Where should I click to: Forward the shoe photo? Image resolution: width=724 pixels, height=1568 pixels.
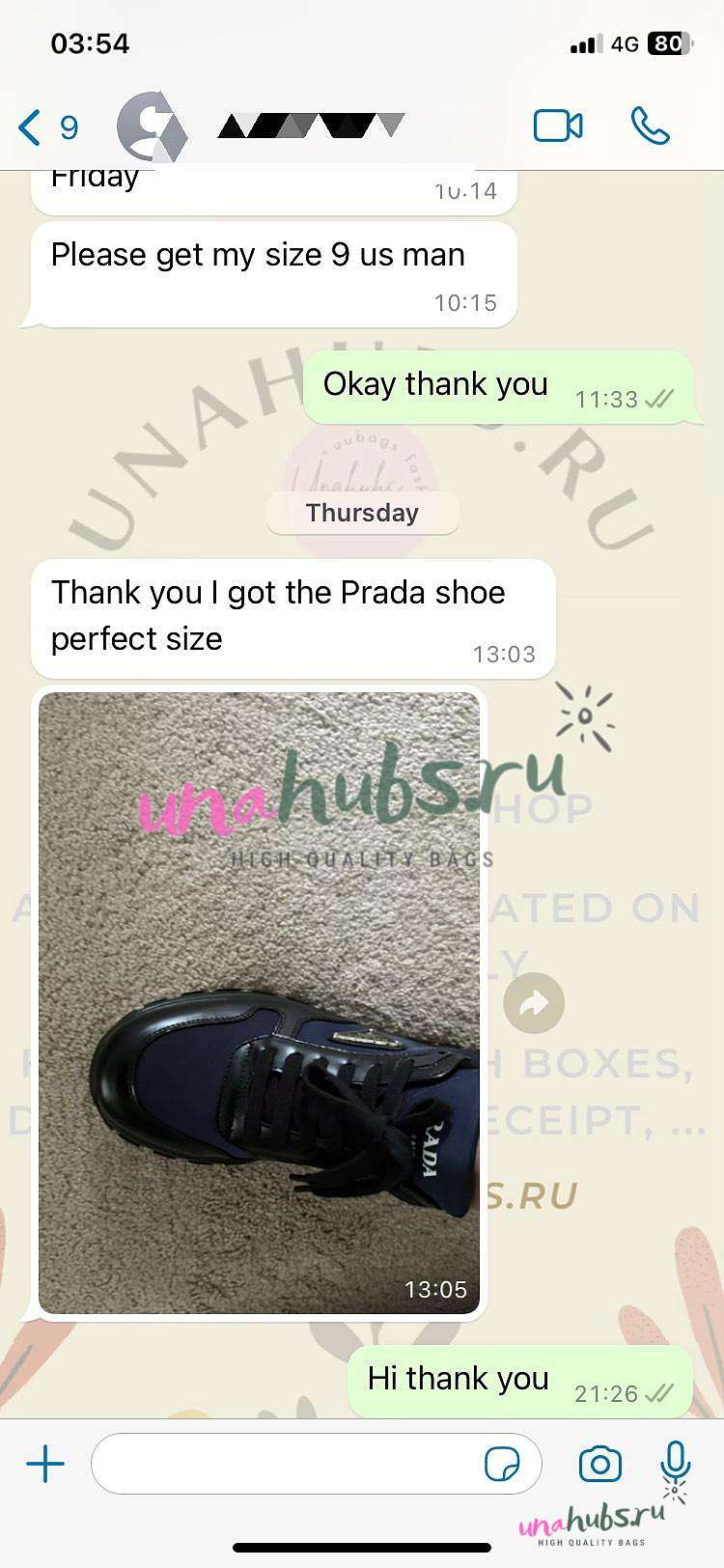coord(534,1004)
